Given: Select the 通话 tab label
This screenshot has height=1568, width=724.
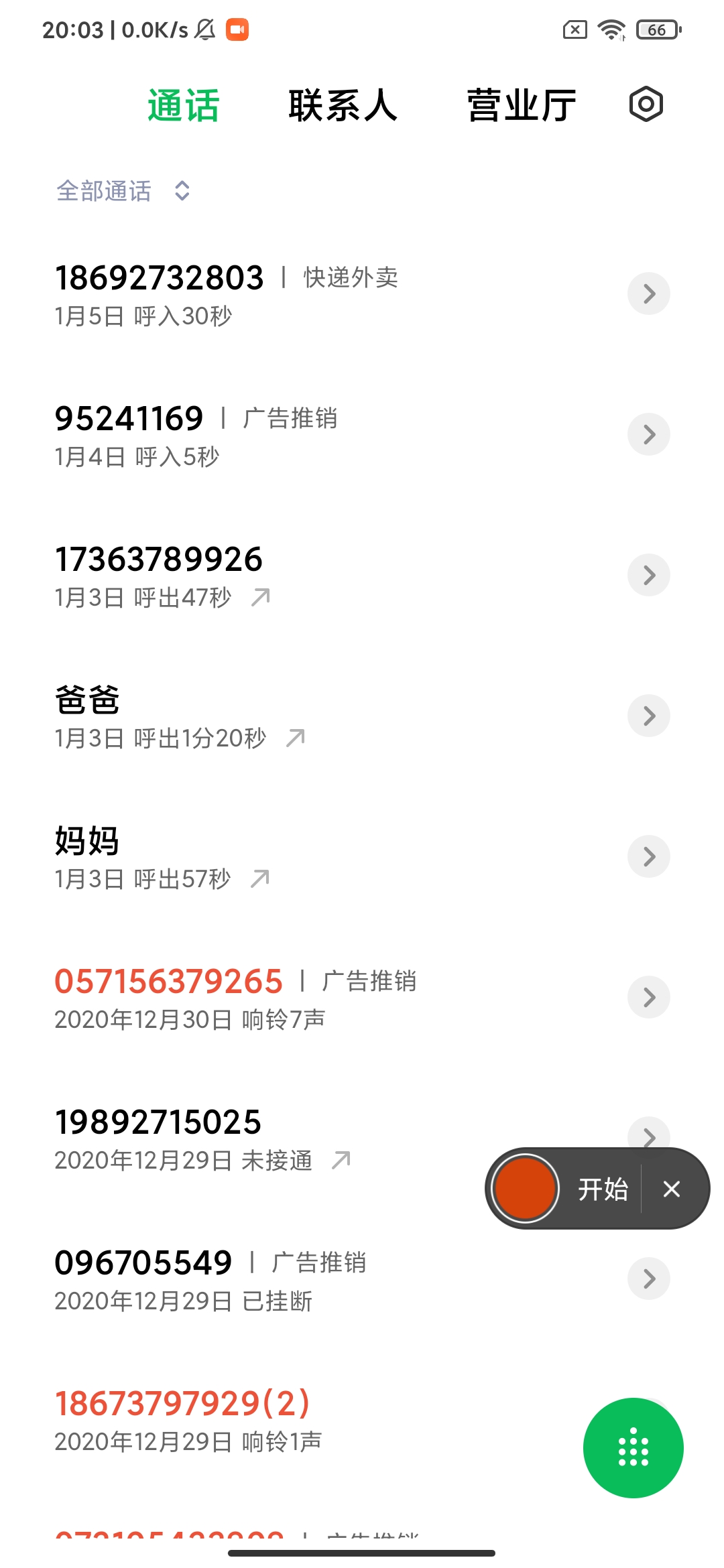Looking at the screenshot, I should (x=184, y=105).
